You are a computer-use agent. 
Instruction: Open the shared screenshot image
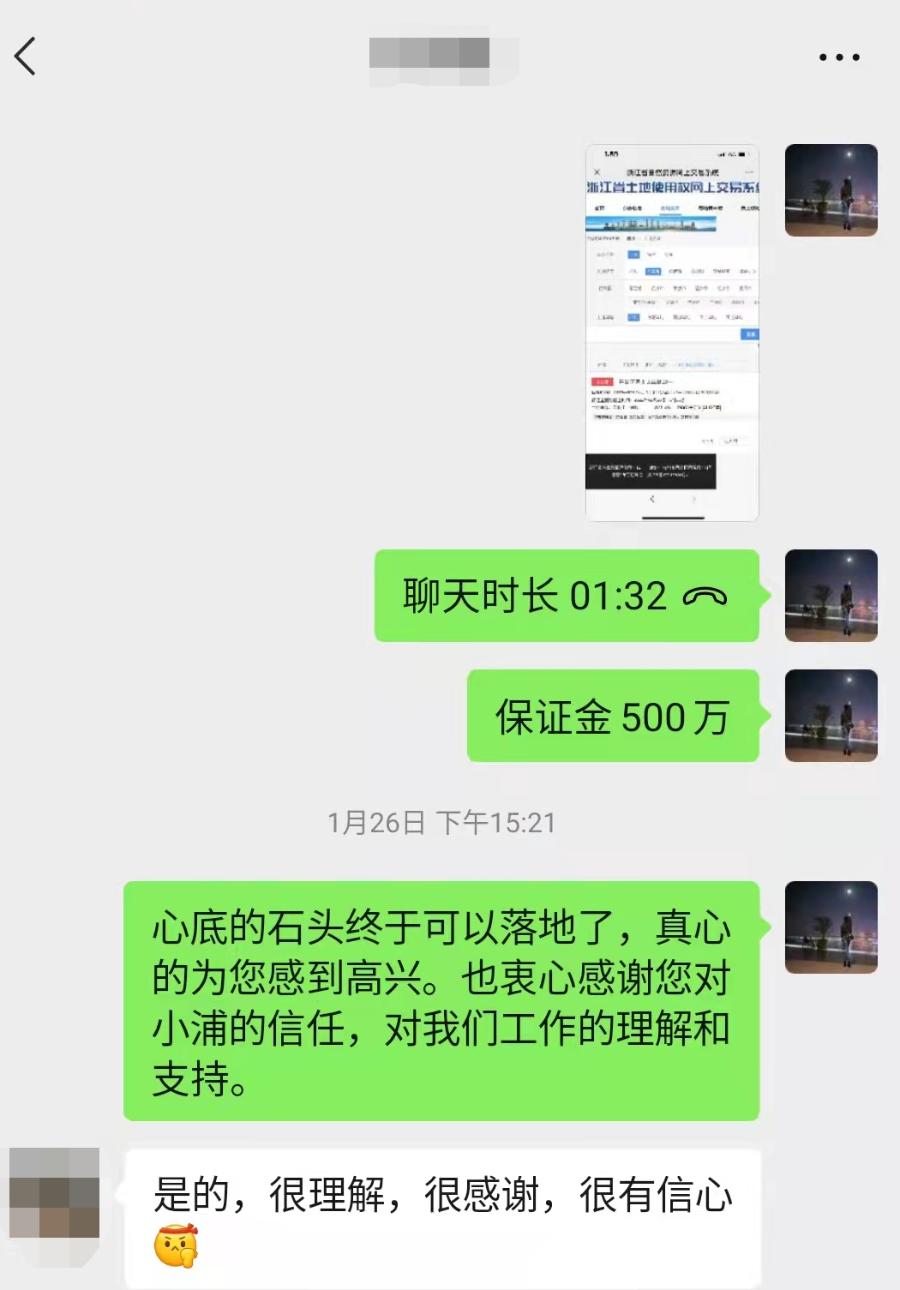tap(671, 332)
